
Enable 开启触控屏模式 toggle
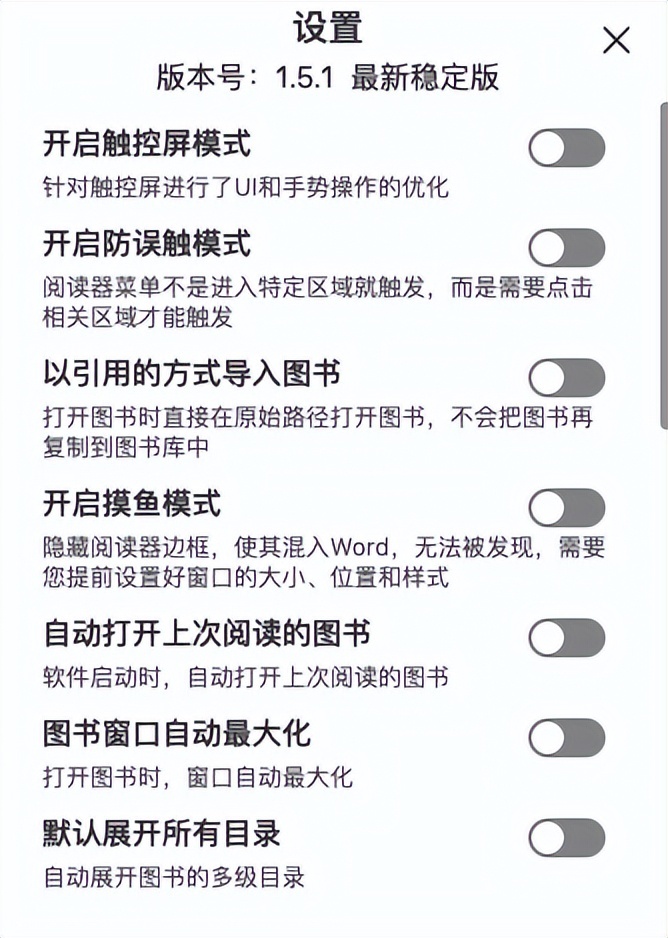click(567, 148)
